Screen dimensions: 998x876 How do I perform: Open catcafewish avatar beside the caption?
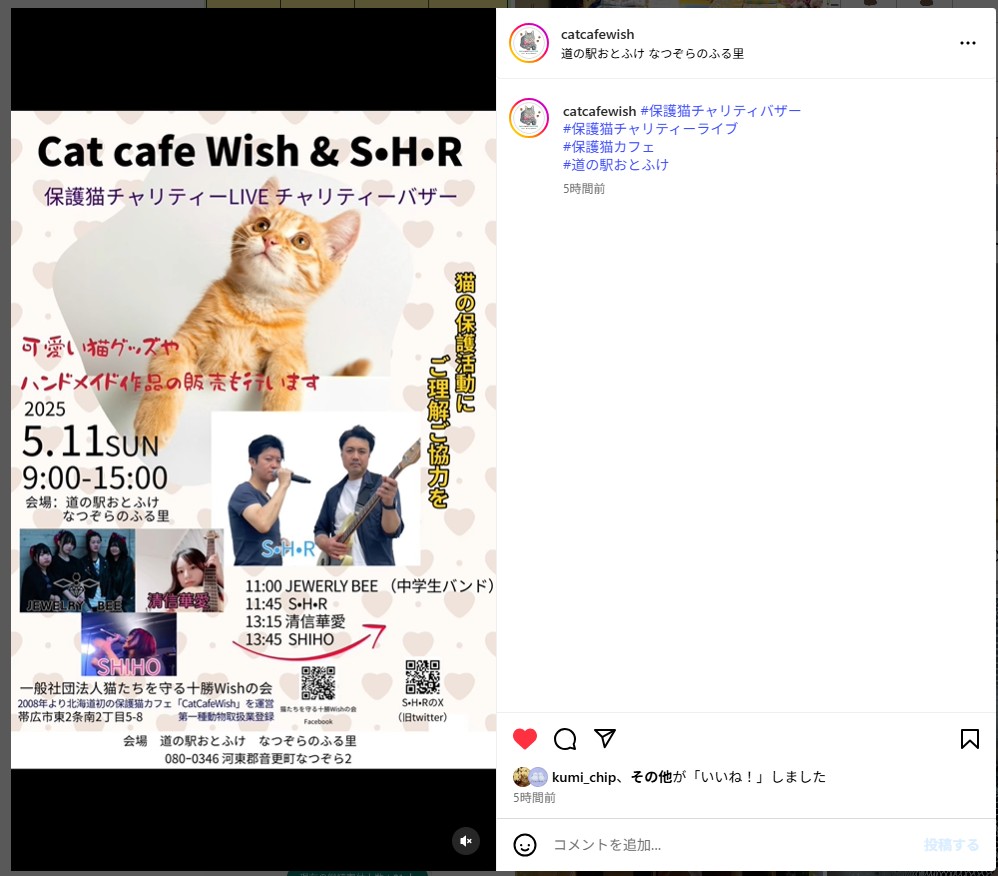click(529, 118)
